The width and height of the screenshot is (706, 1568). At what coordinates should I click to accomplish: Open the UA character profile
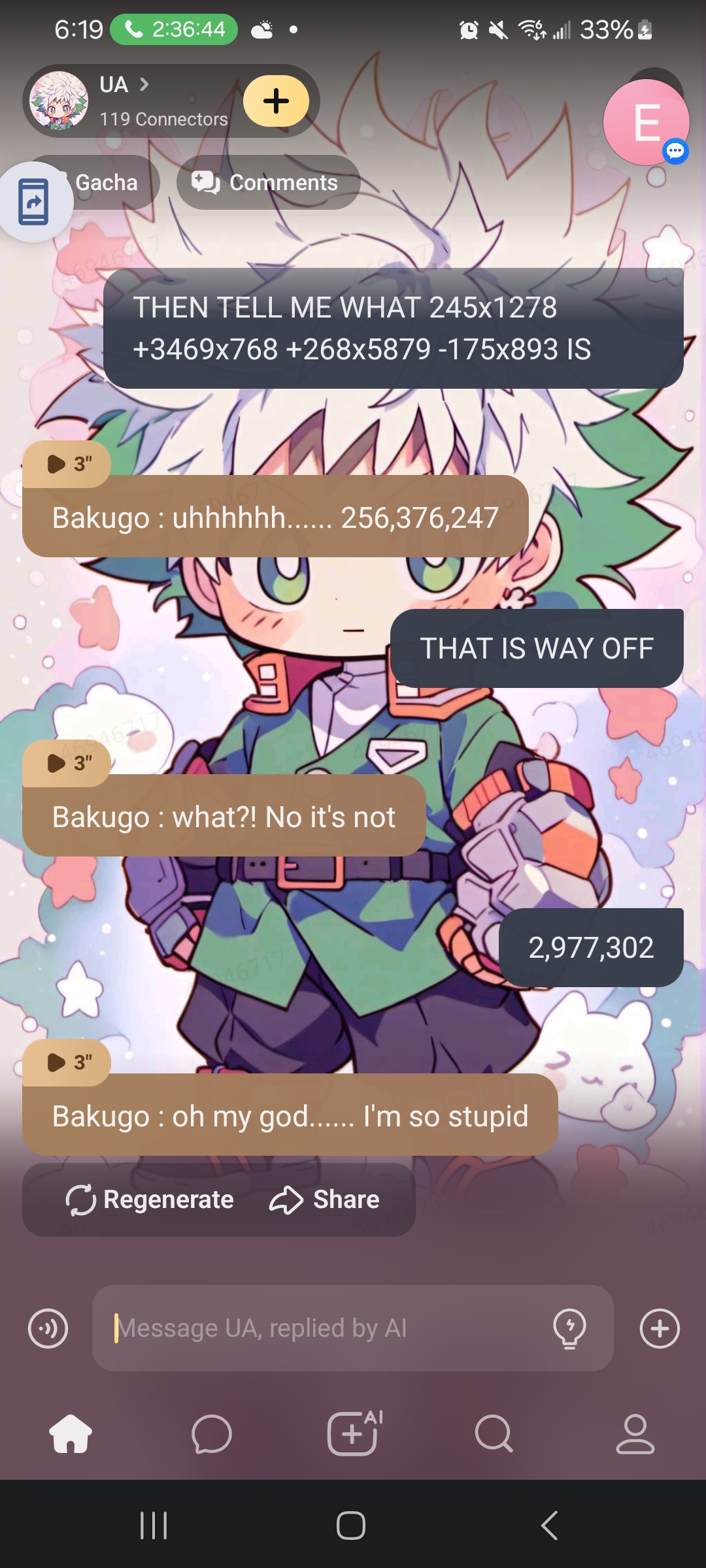coord(124,101)
